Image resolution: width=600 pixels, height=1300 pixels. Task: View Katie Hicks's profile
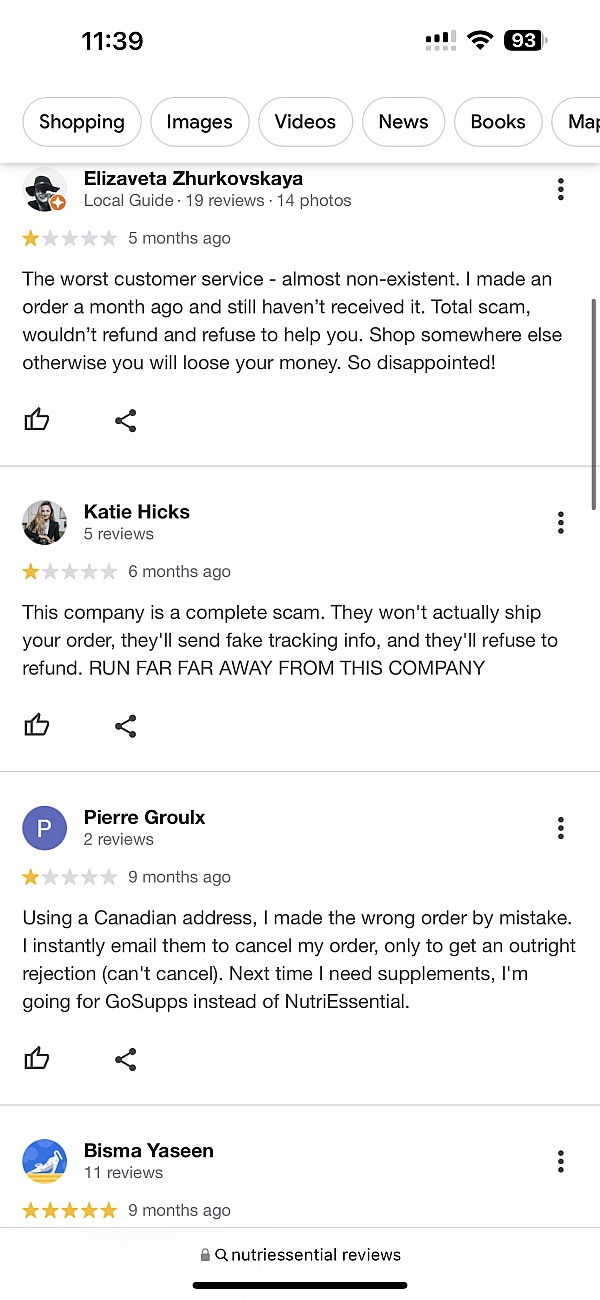pyautogui.click(x=136, y=512)
